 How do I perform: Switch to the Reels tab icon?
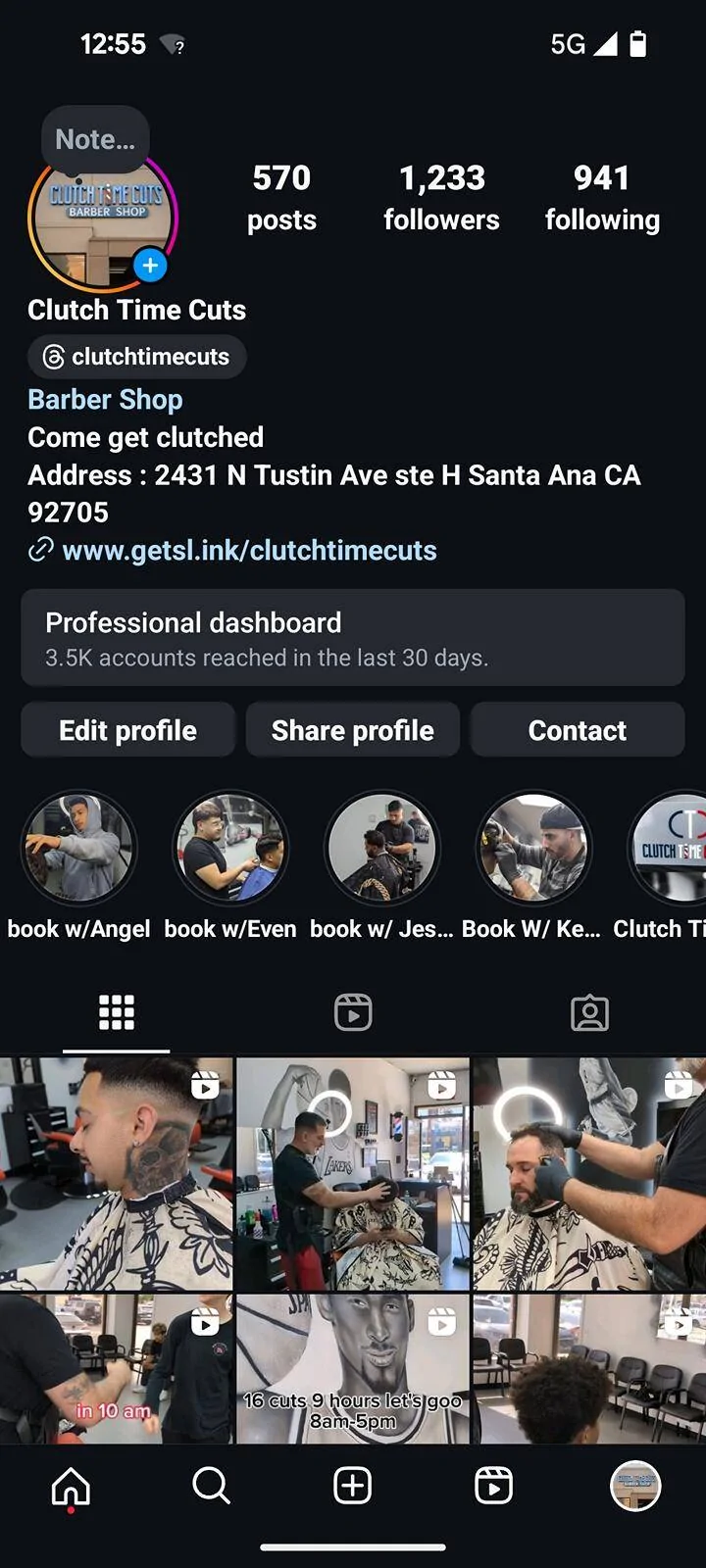[353, 1011]
